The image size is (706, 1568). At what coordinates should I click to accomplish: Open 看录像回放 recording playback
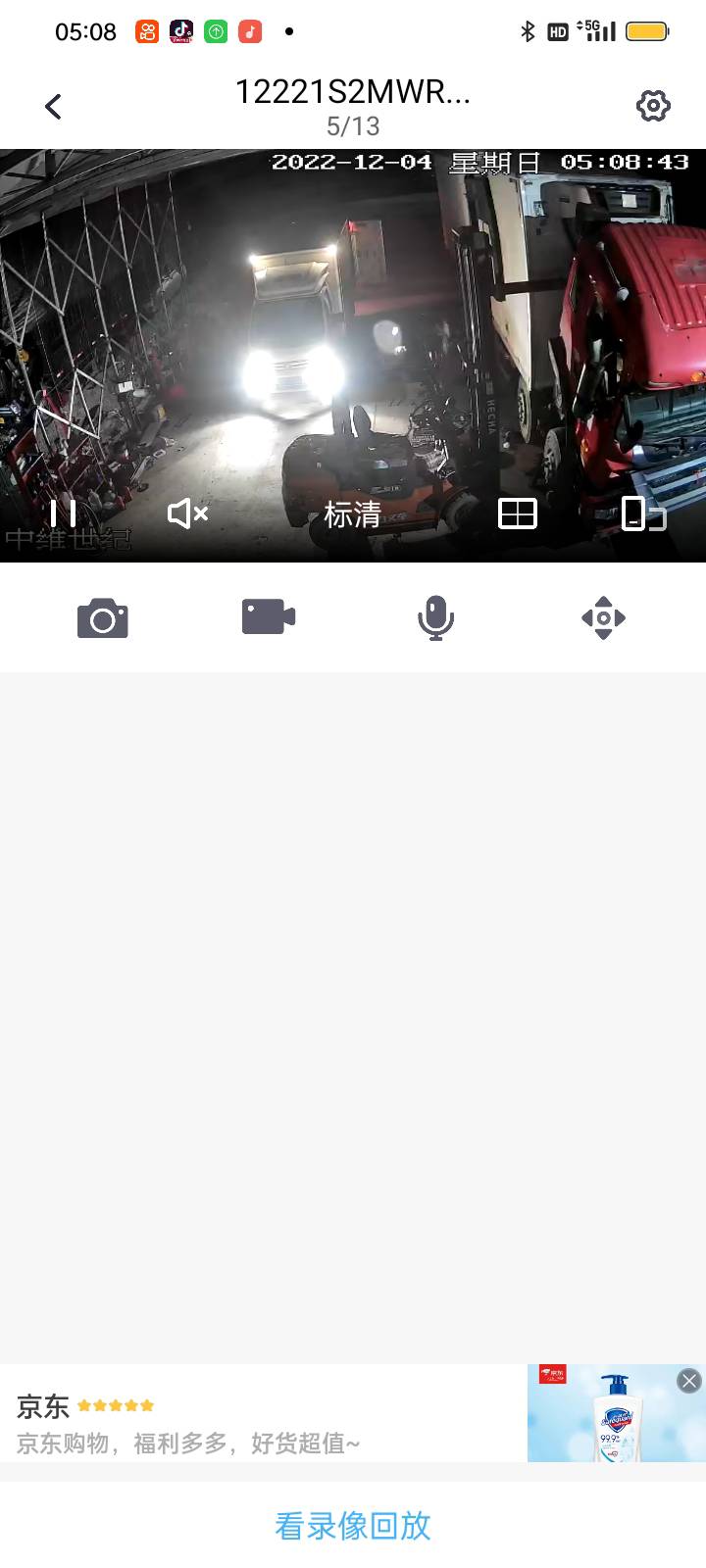pos(353,1526)
